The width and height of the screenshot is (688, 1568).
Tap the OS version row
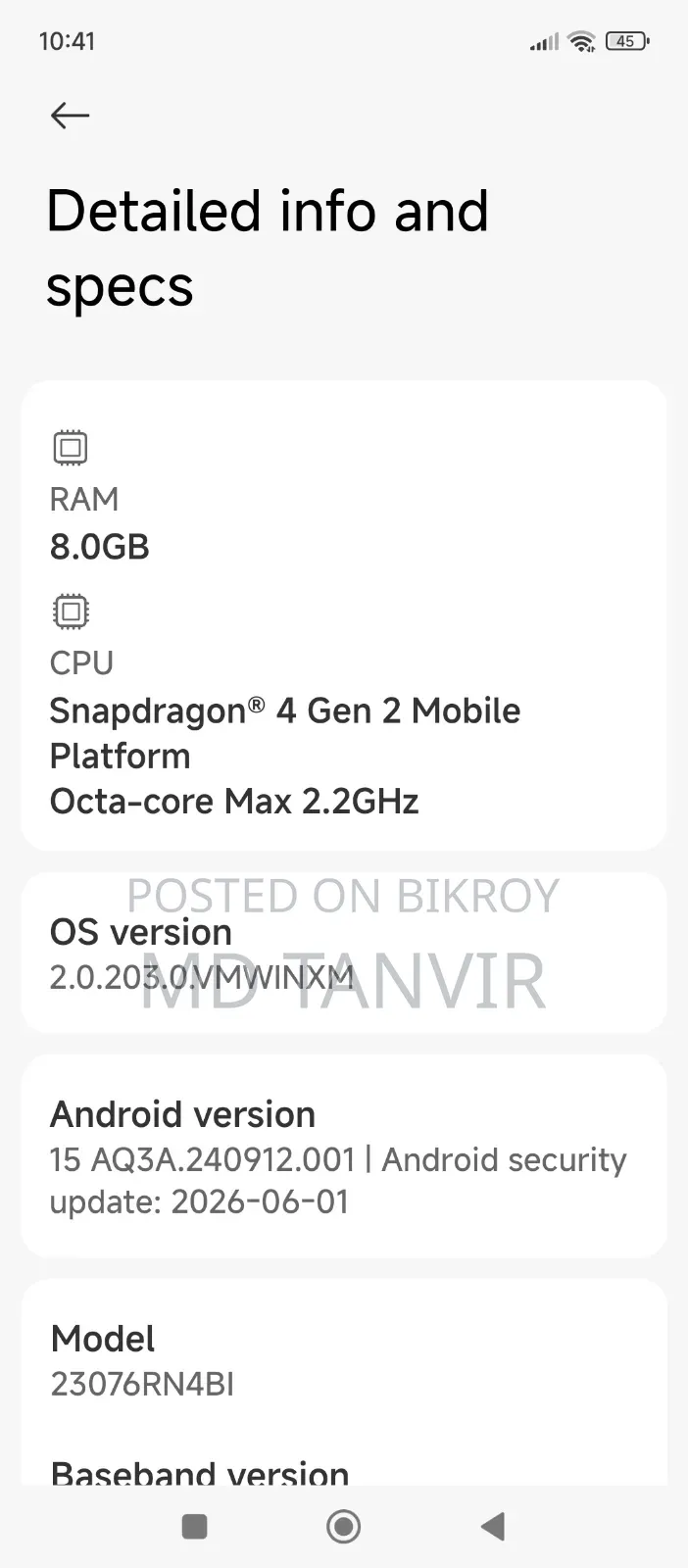(x=344, y=953)
